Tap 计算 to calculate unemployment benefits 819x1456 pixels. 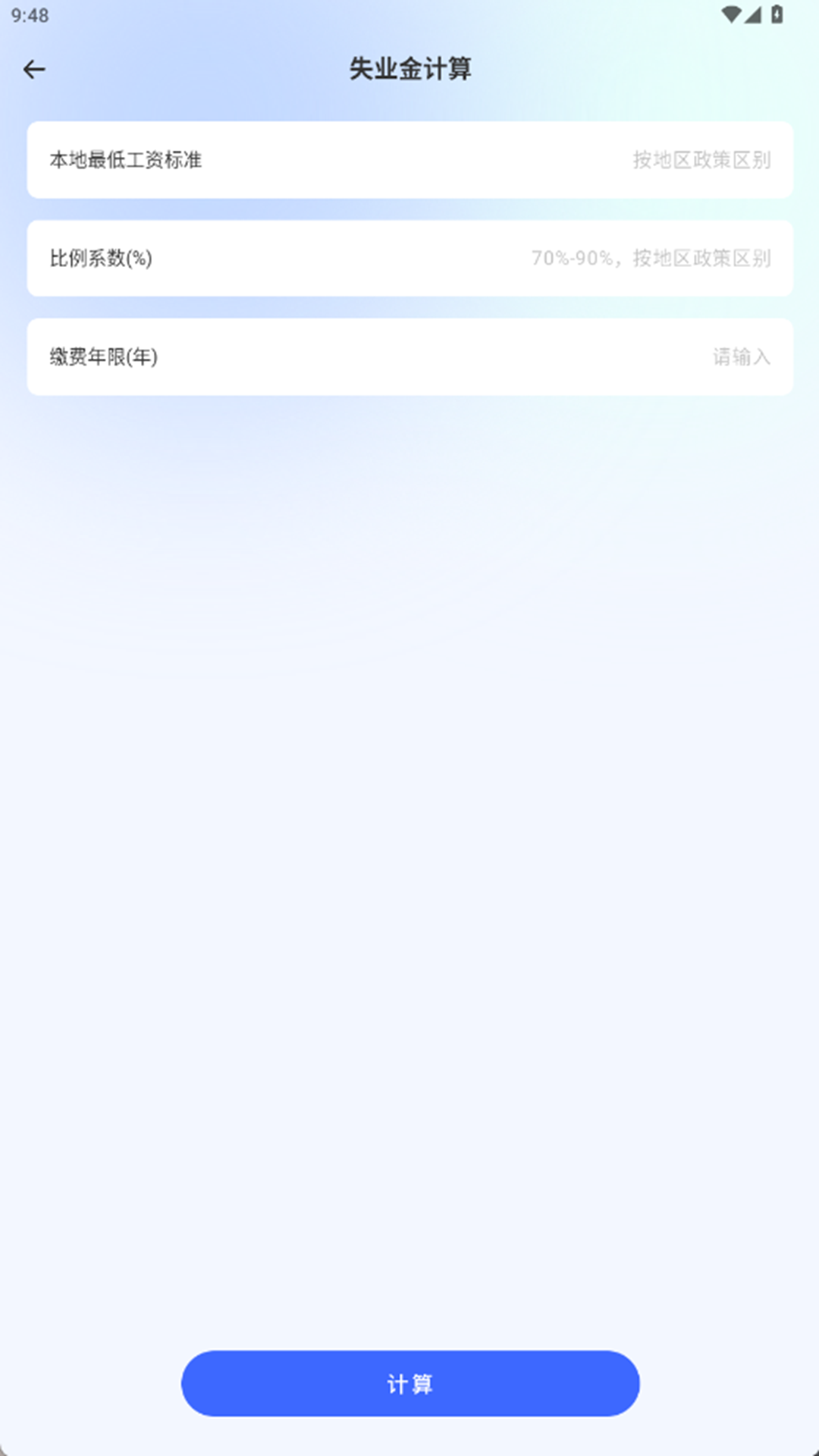409,1382
